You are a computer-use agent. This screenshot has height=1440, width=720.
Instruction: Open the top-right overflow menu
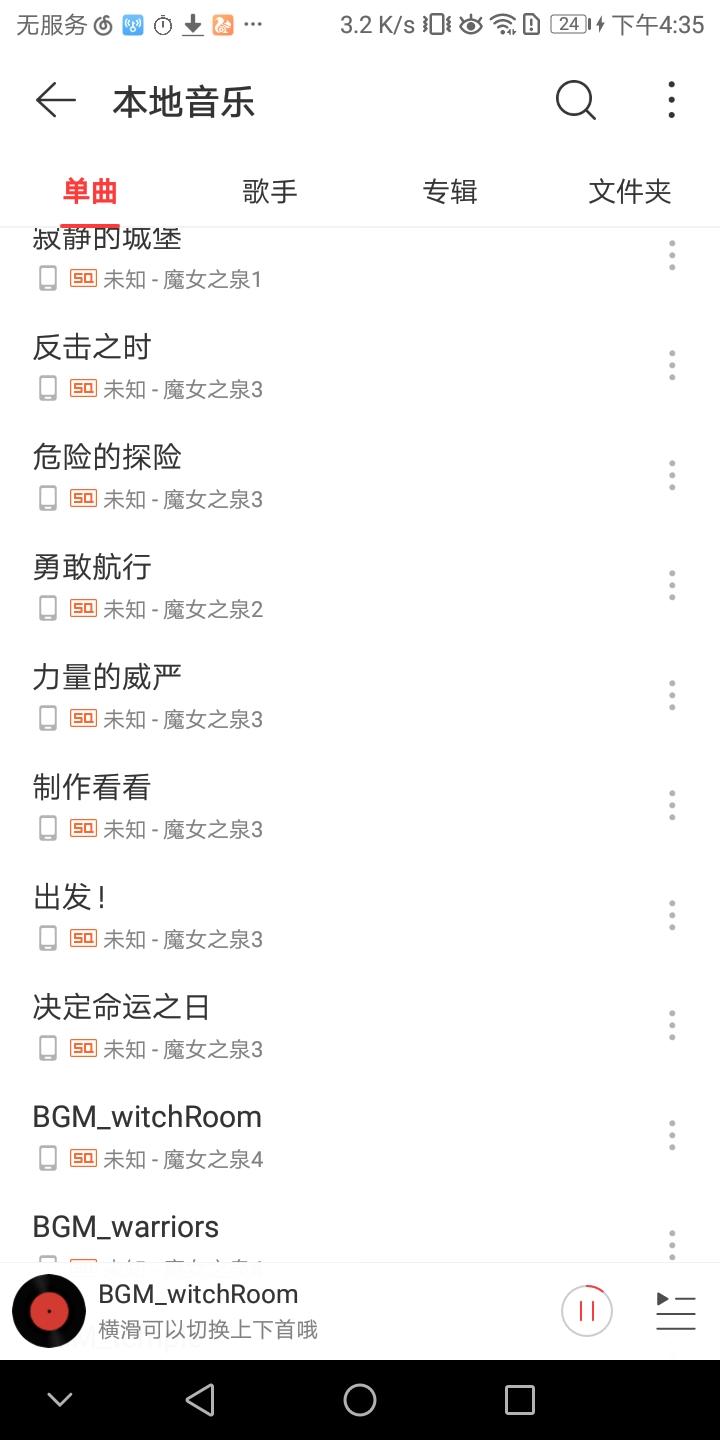coord(671,100)
